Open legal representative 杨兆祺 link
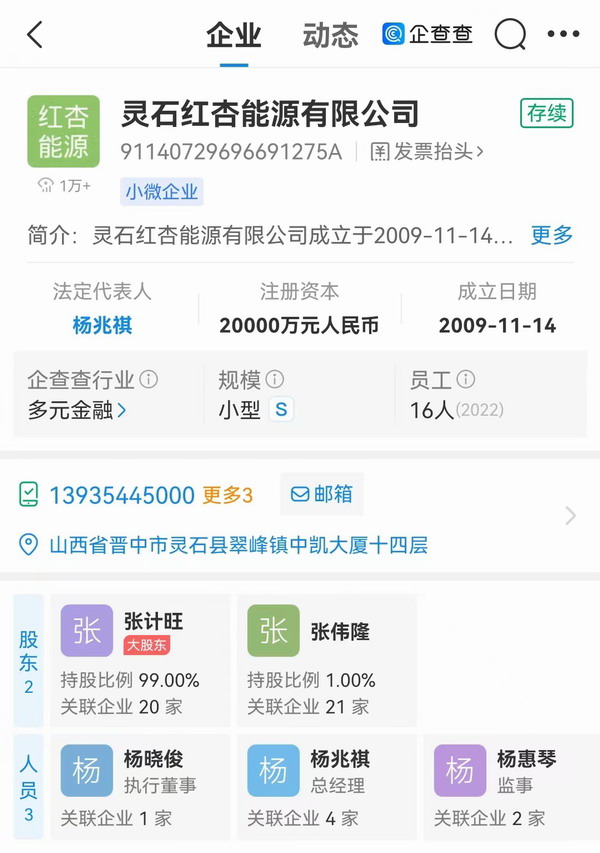 coord(102,325)
